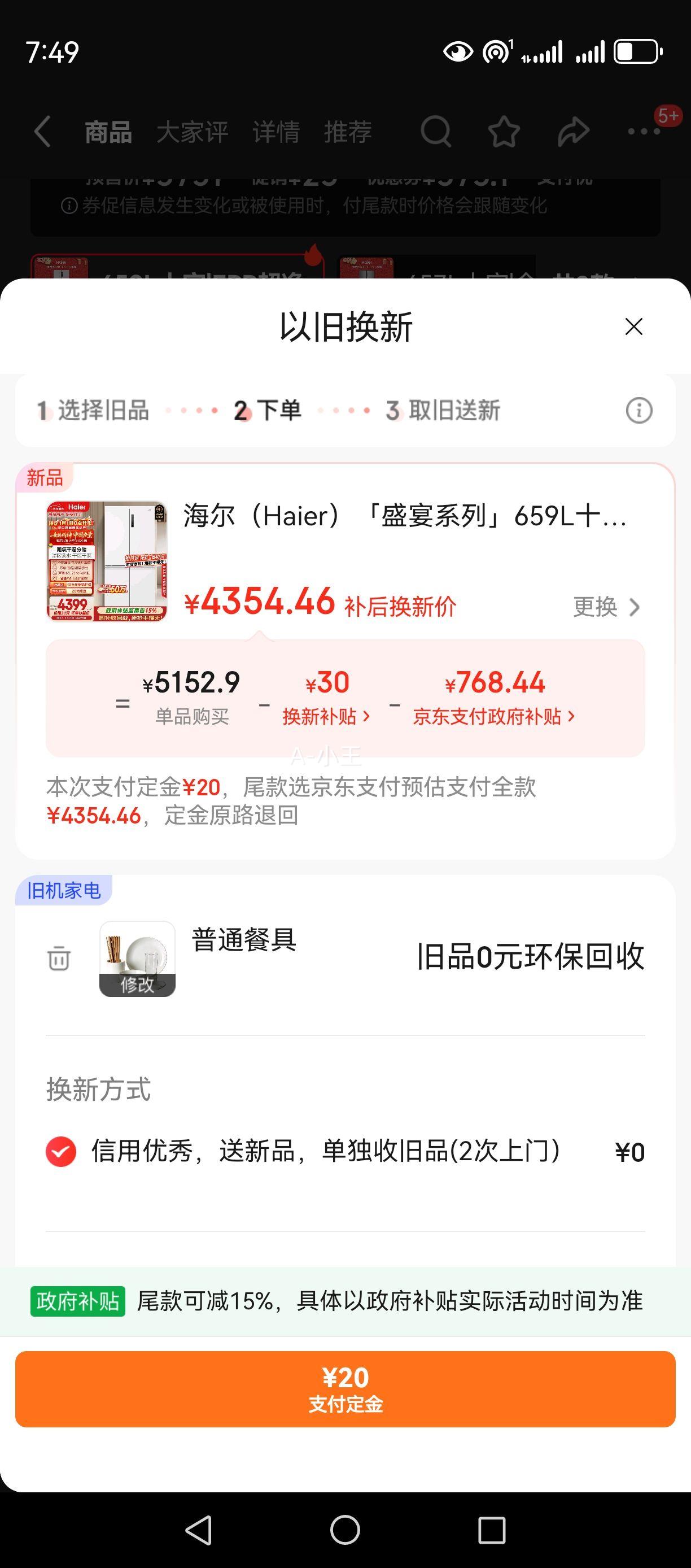Viewport: 691px width, 1568px height.
Task: Open the product search magnifier
Action: click(437, 132)
